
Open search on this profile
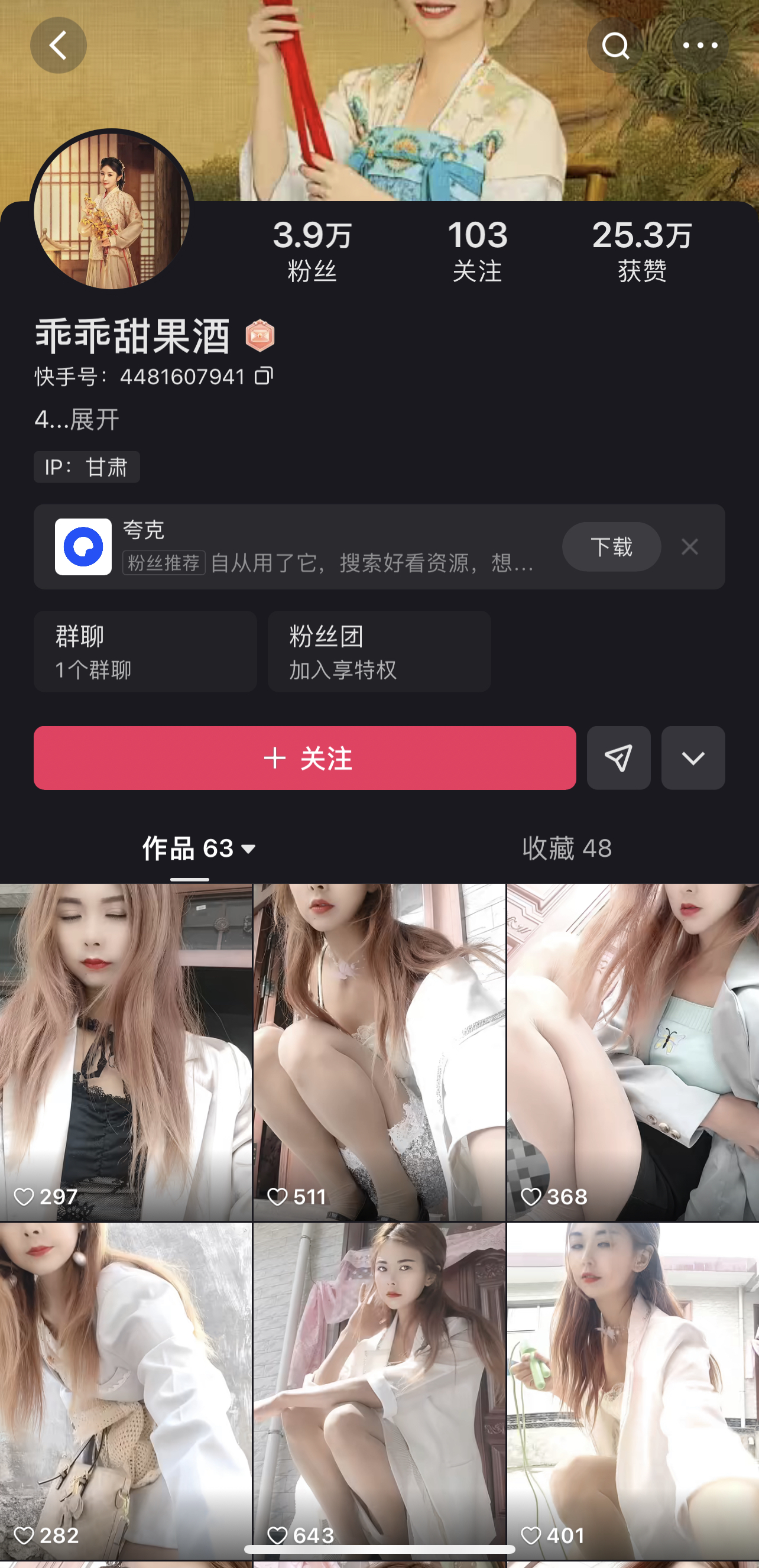[615, 46]
